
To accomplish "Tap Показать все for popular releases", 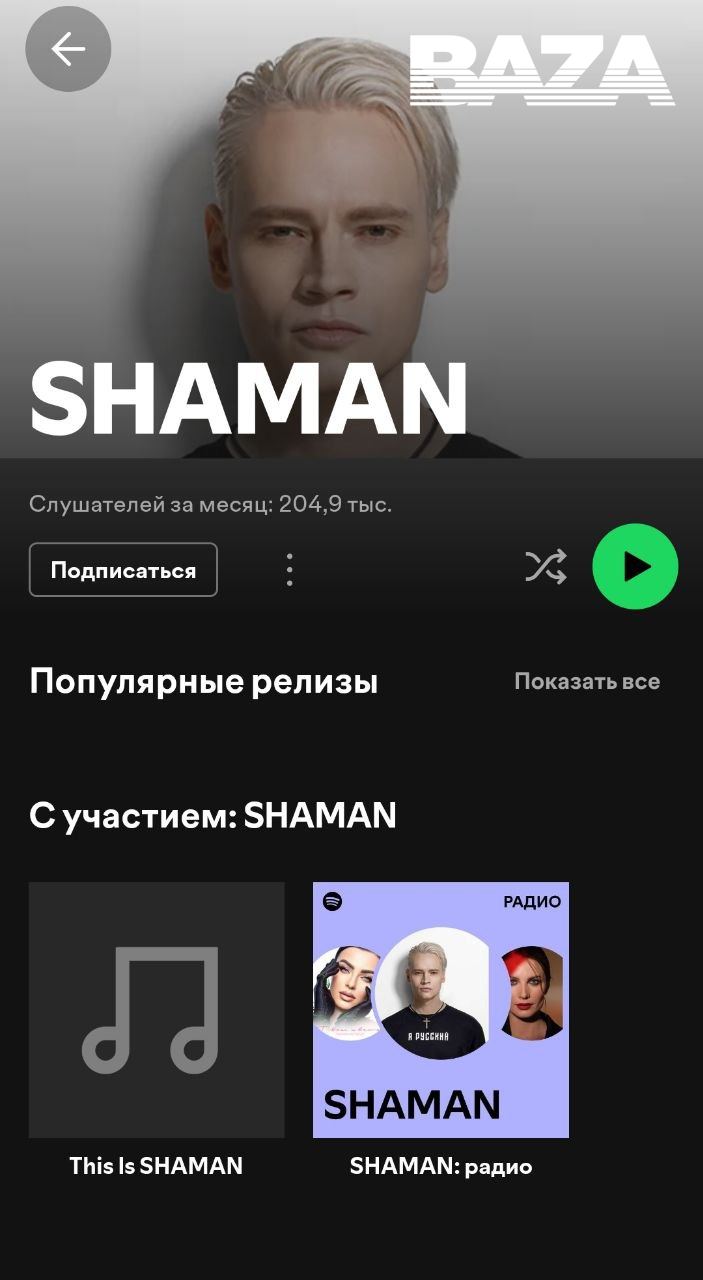I will tap(586, 682).
